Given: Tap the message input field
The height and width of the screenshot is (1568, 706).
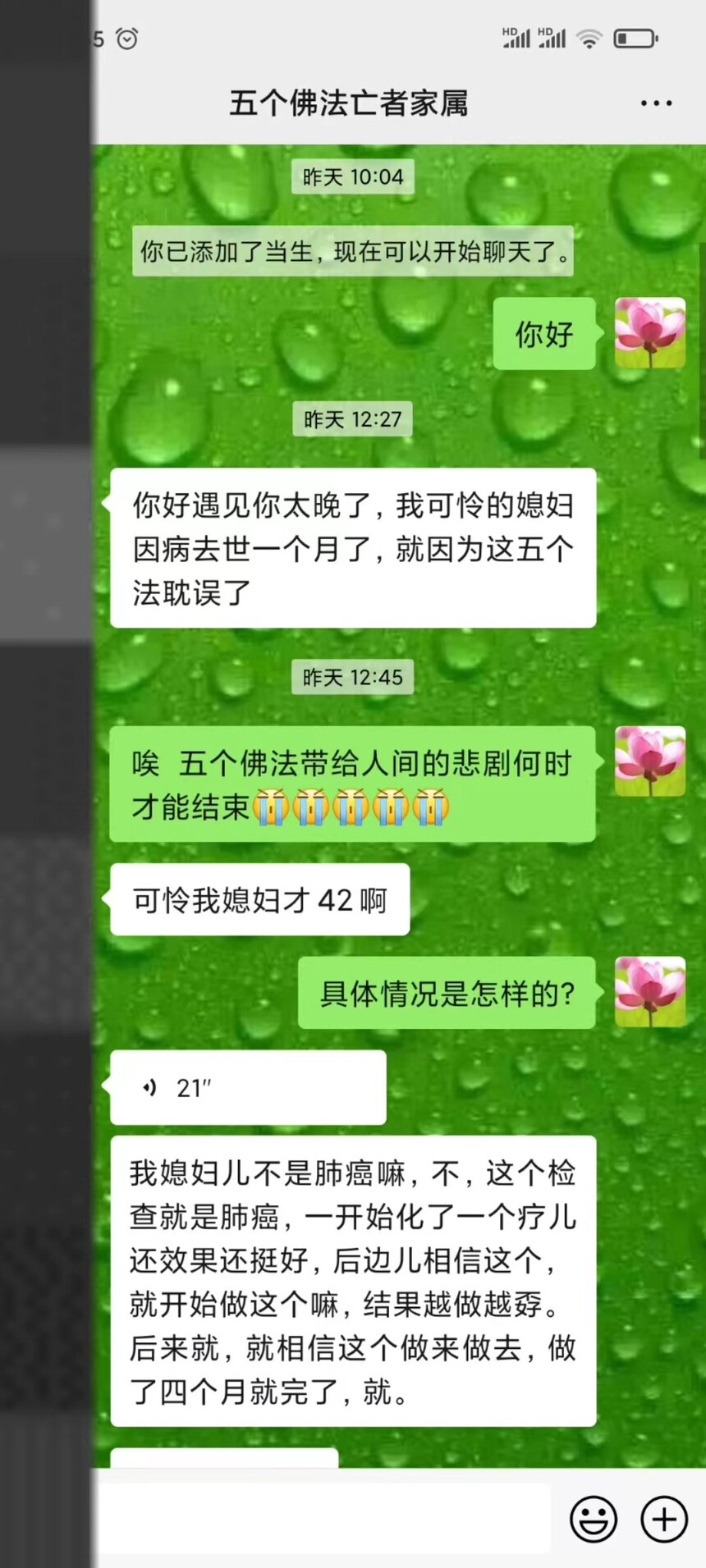Looking at the screenshot, I should pos(324,1518).
